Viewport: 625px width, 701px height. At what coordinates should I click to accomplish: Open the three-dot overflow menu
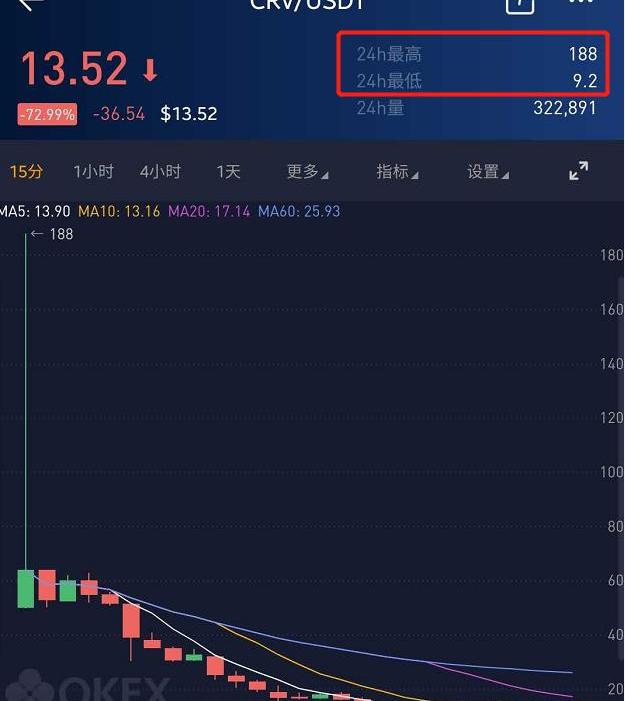(x=581, y=3)
